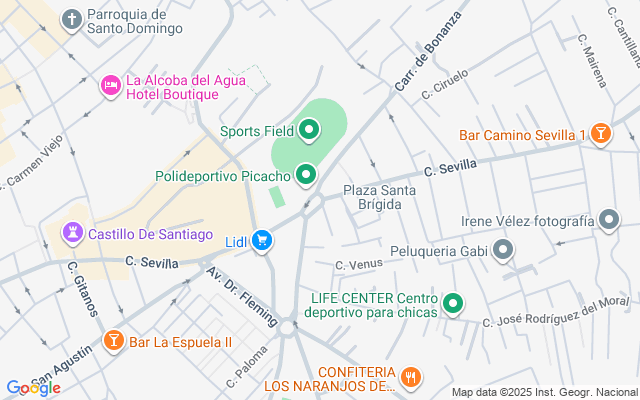Open the Polideportivo Picacho marker
Screen dimensions: 640x400
click(x=306, y=175)
